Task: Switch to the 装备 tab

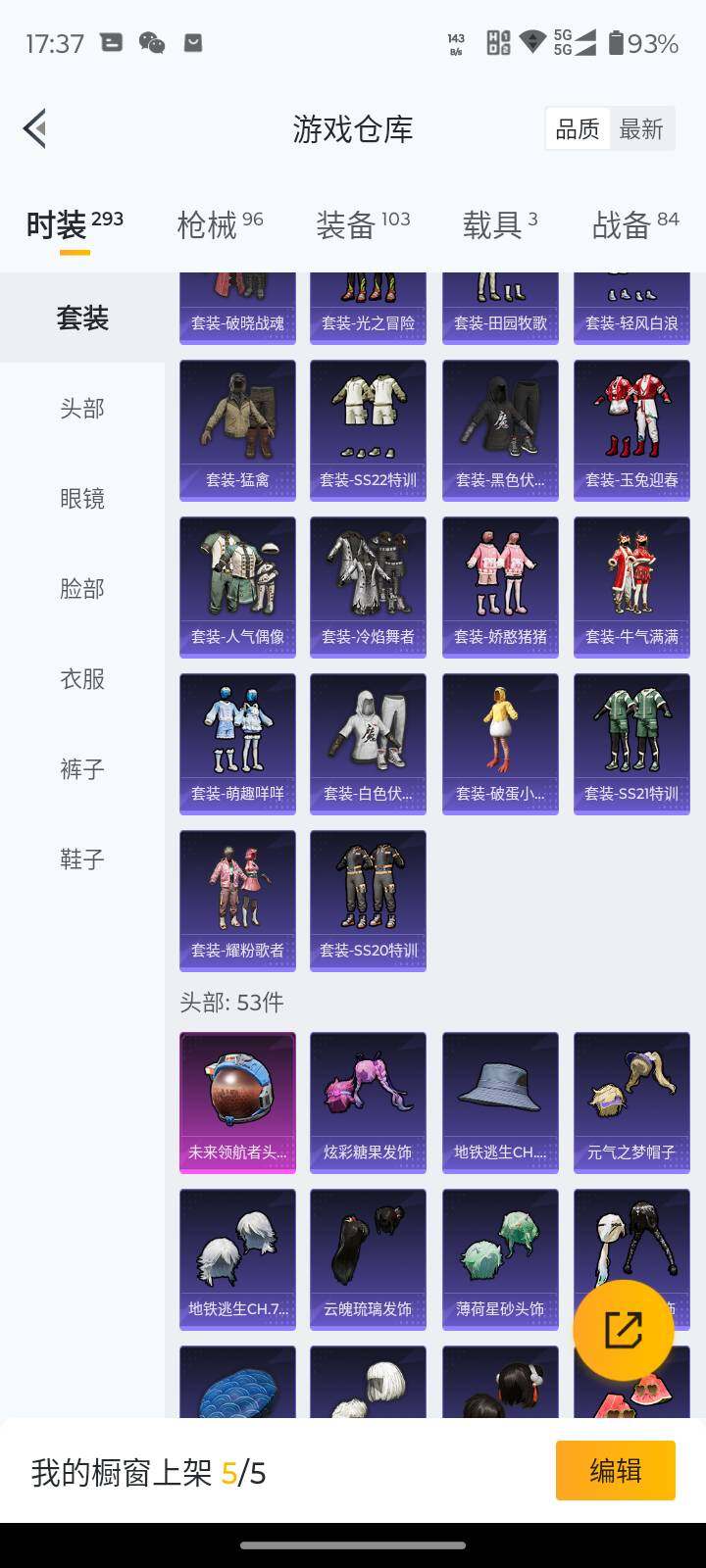Action: (362, 224)
